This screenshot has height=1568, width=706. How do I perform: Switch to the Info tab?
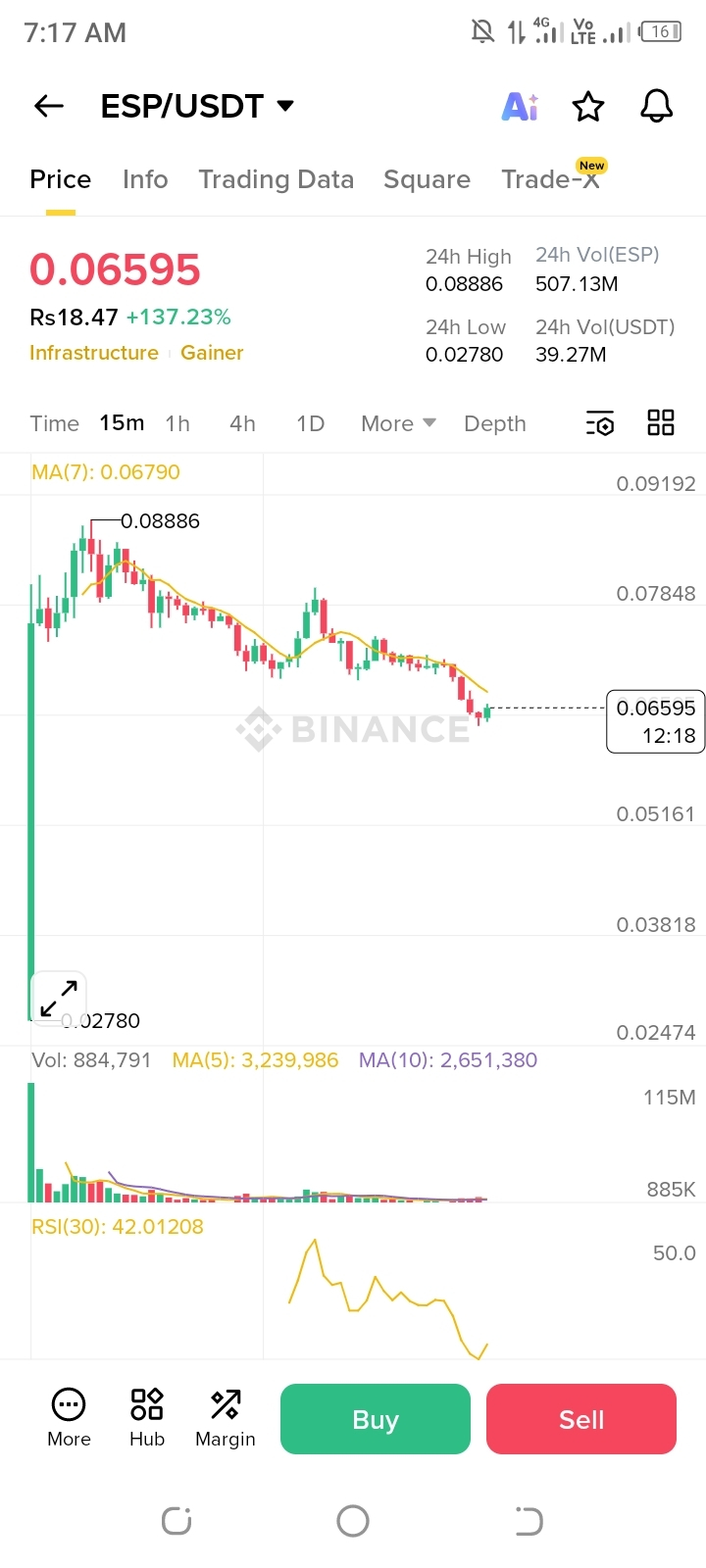click(145, 179)
